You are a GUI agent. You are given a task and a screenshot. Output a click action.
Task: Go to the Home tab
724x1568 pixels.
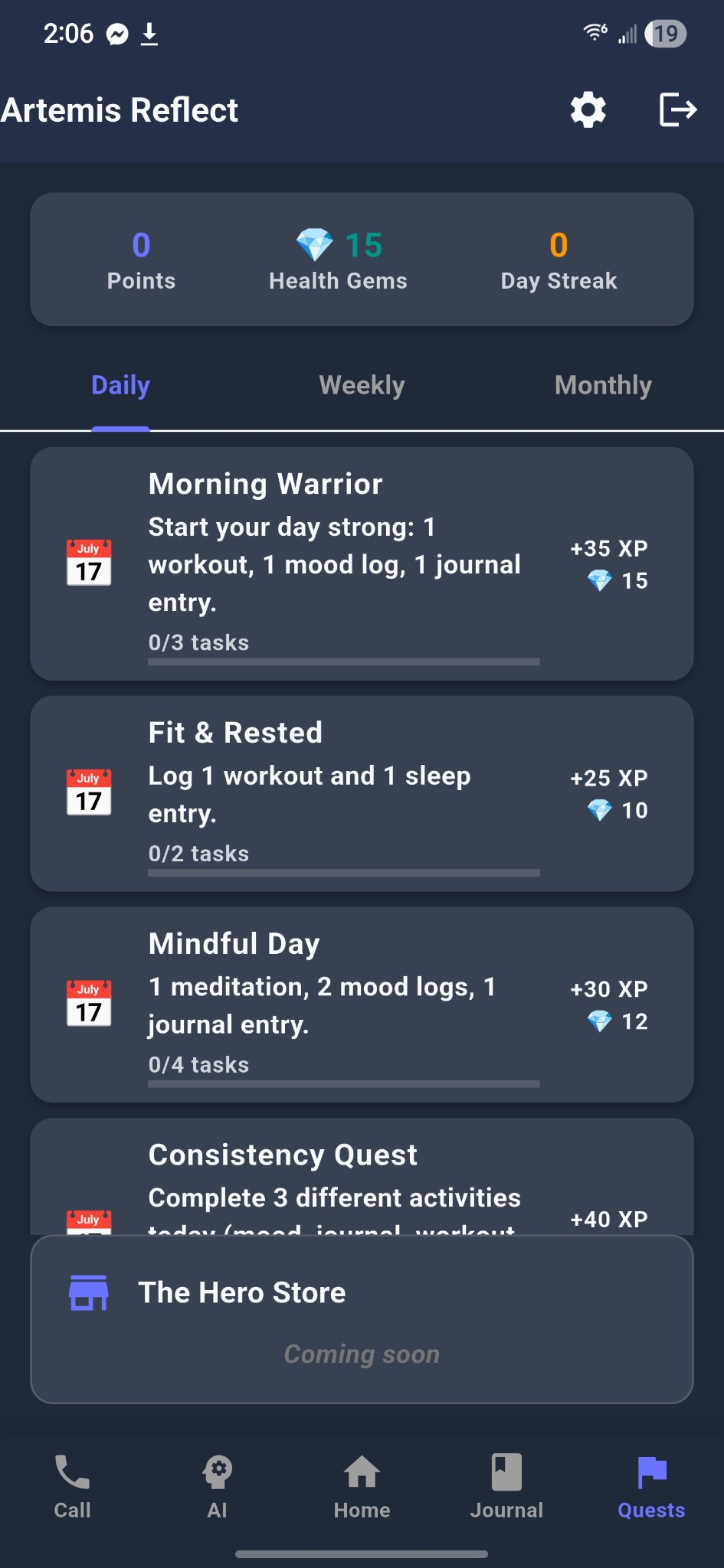(362, 1486)
